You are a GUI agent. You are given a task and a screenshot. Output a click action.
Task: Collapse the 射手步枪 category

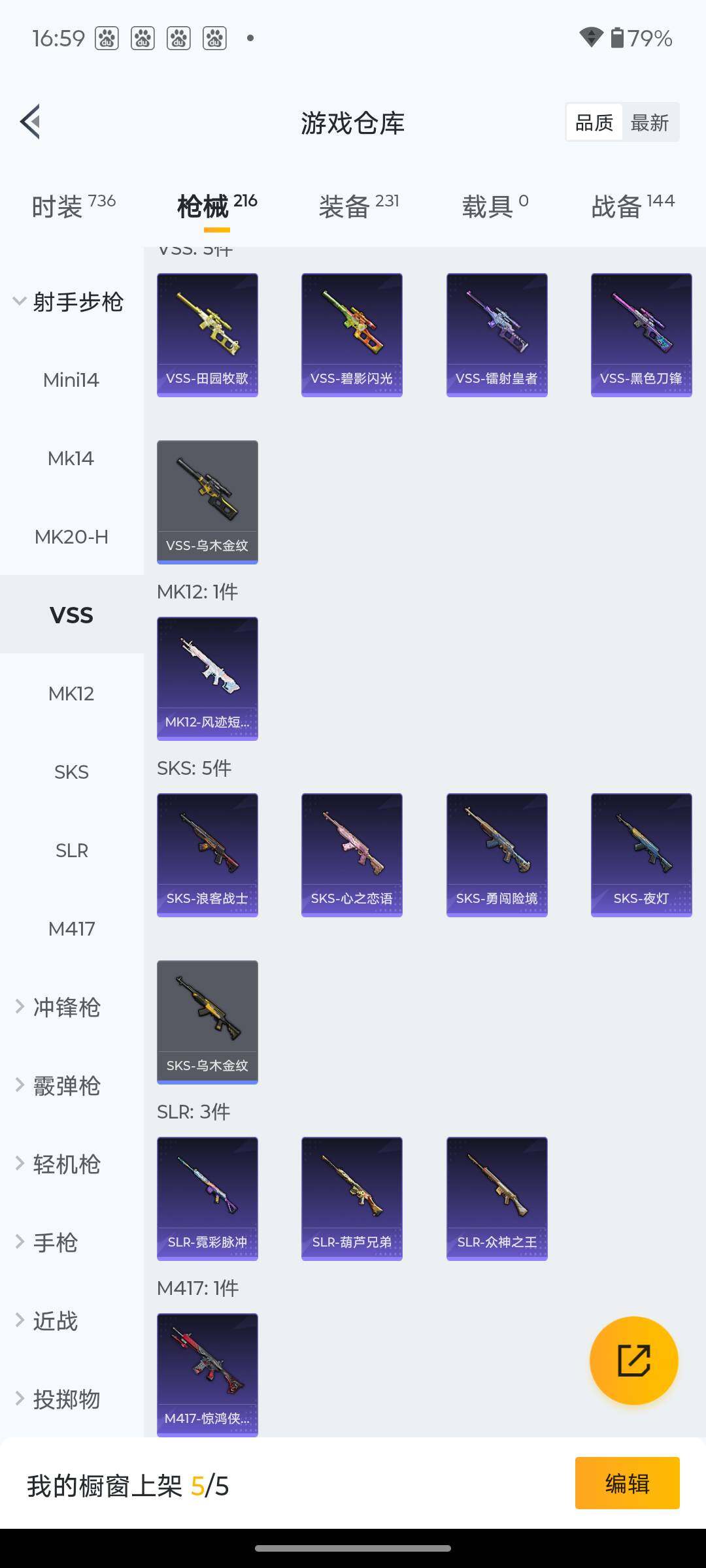[69, 302]
